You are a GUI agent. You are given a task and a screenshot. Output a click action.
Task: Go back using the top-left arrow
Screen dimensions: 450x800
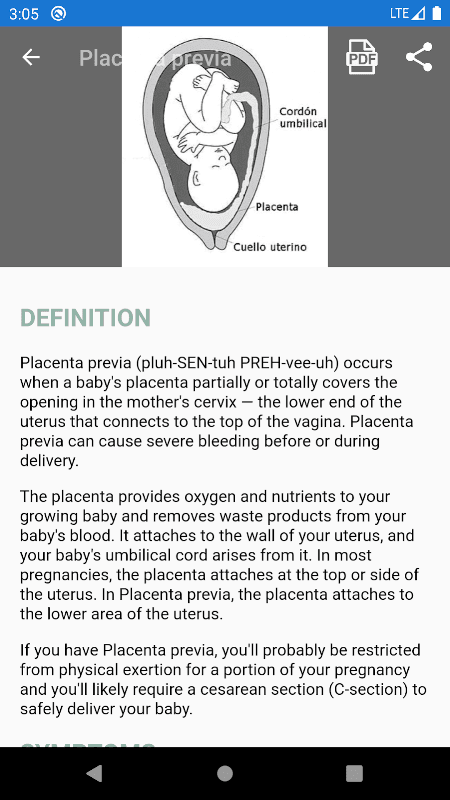pos(31,57)
